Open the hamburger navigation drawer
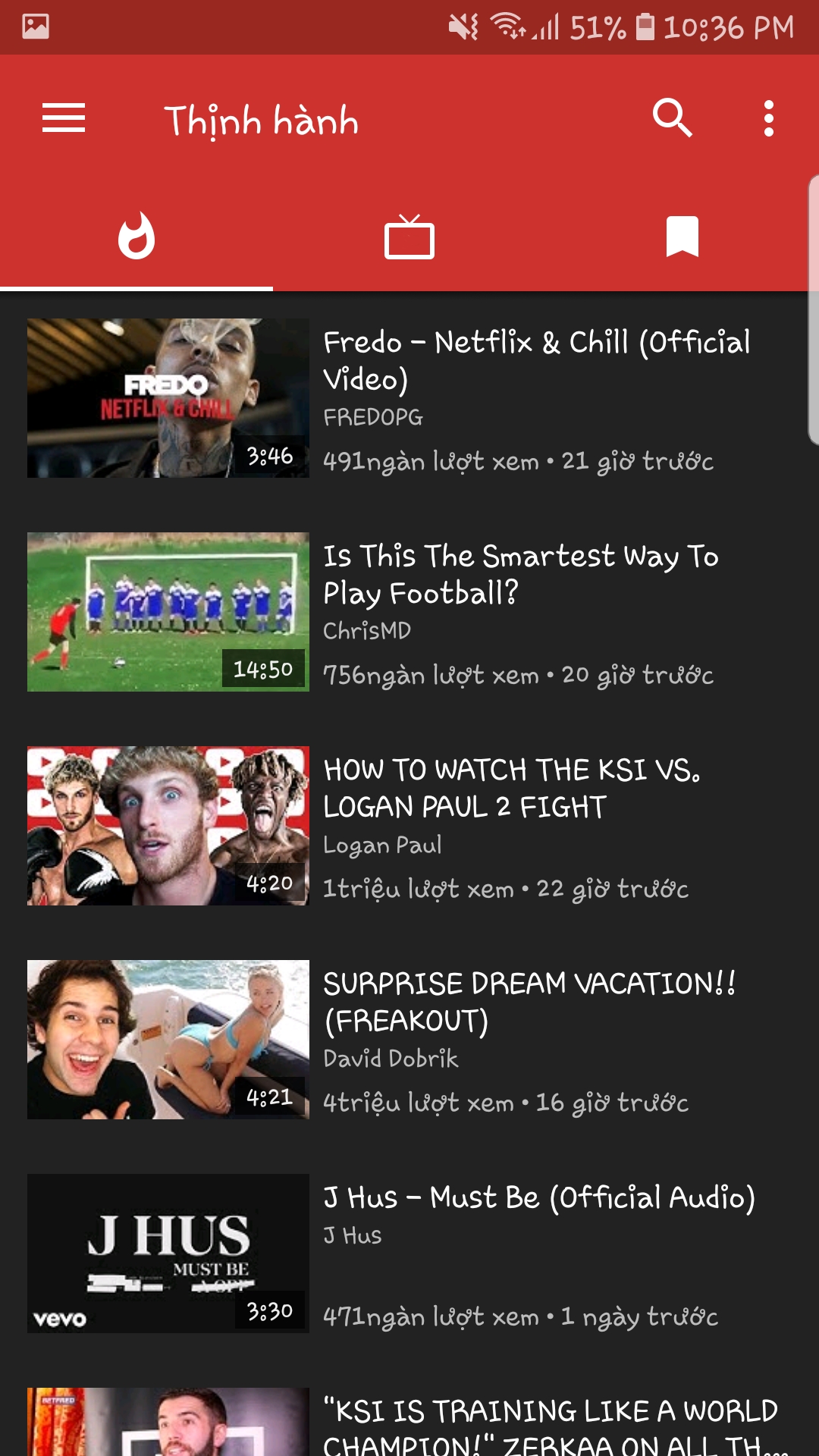819x1456 pixels. [x=64, y=118]
